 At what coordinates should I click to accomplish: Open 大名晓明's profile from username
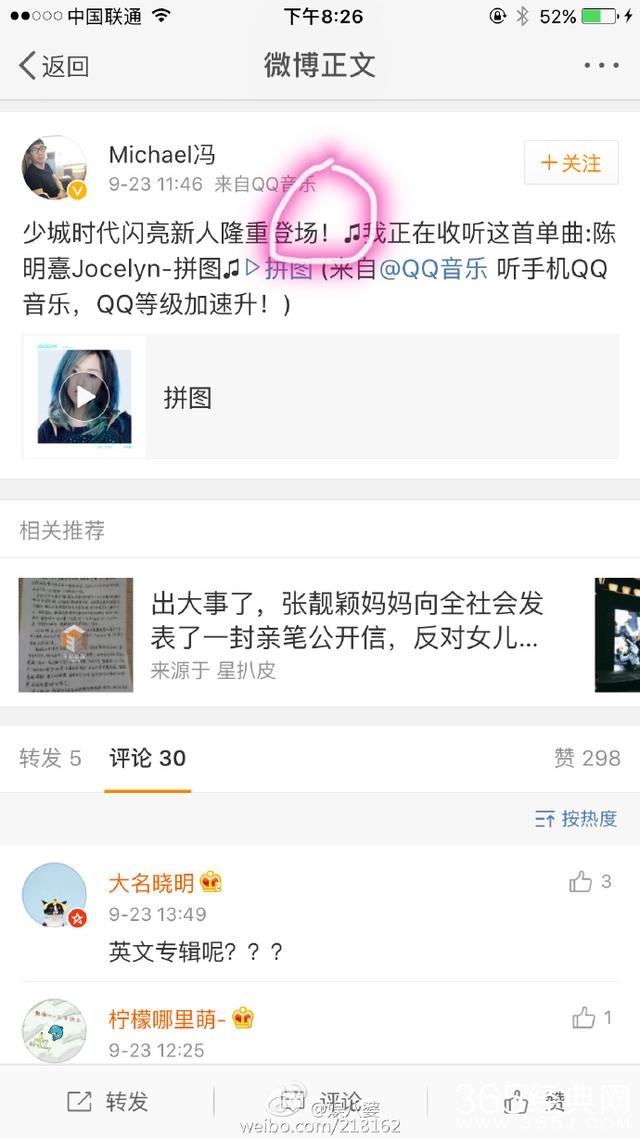point(151,883)
